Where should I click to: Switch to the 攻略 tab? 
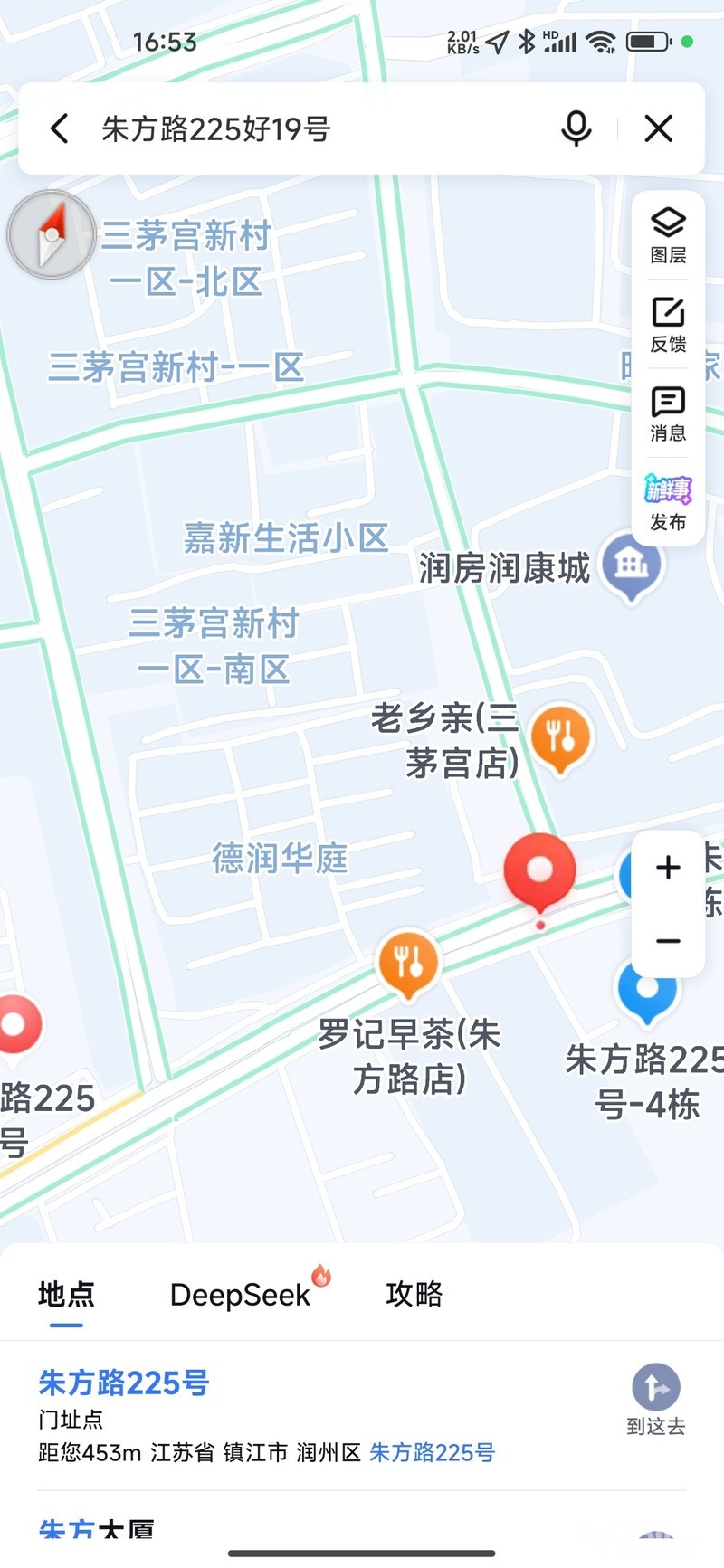tap(414, 1294)
